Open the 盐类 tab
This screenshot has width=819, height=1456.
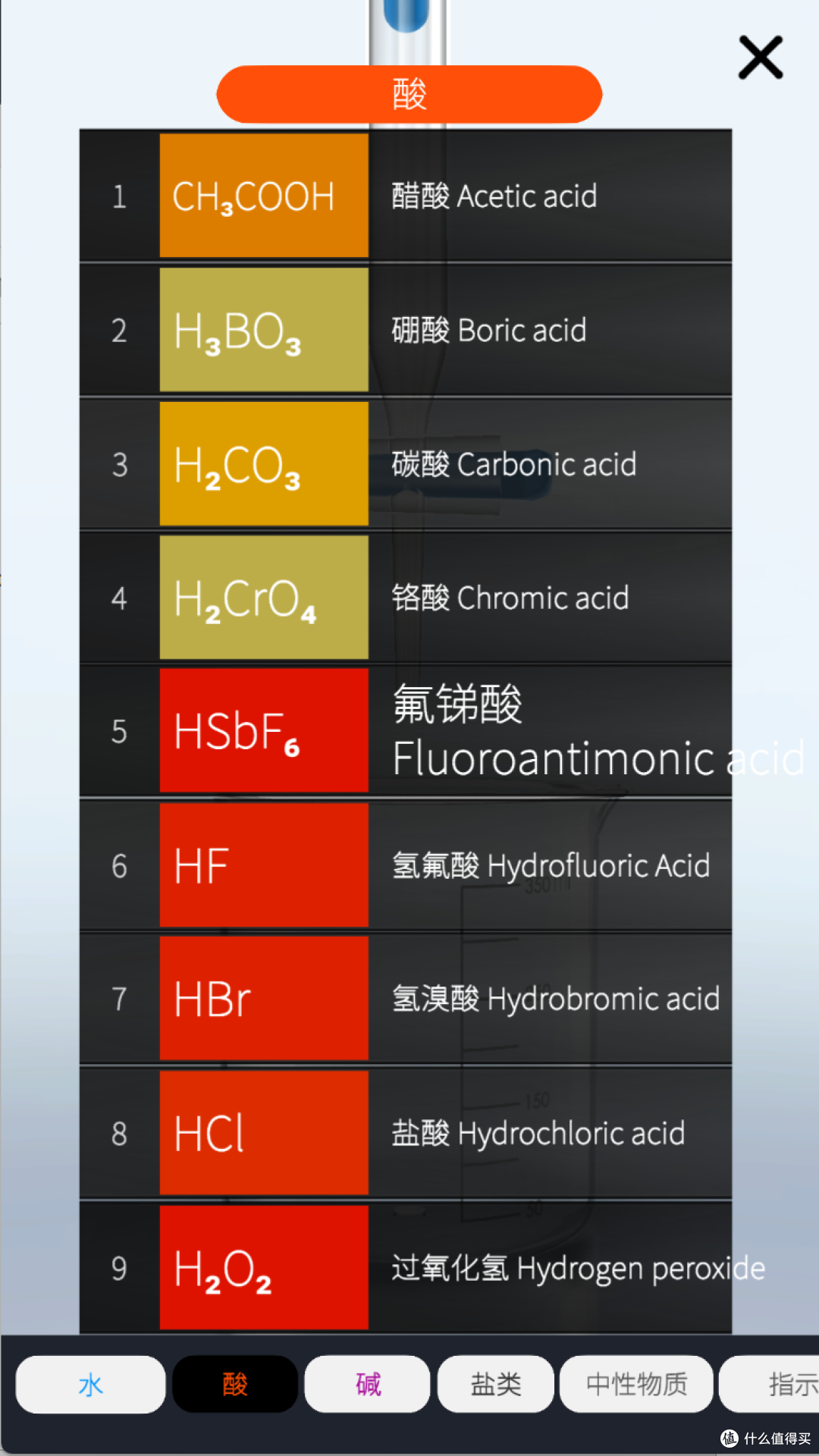click(496, 1385)
